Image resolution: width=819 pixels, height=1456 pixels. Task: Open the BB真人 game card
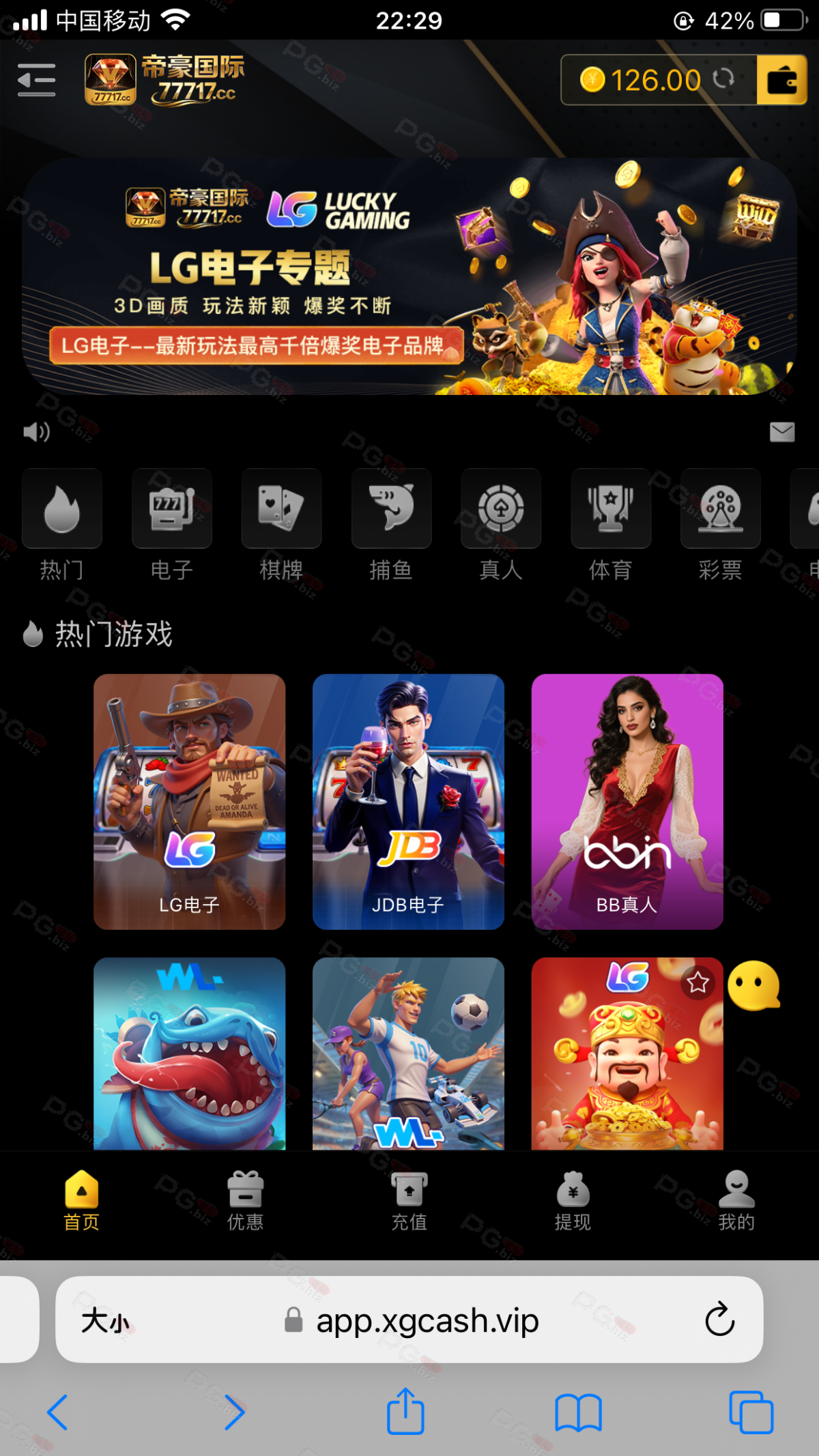pos(627,802)
